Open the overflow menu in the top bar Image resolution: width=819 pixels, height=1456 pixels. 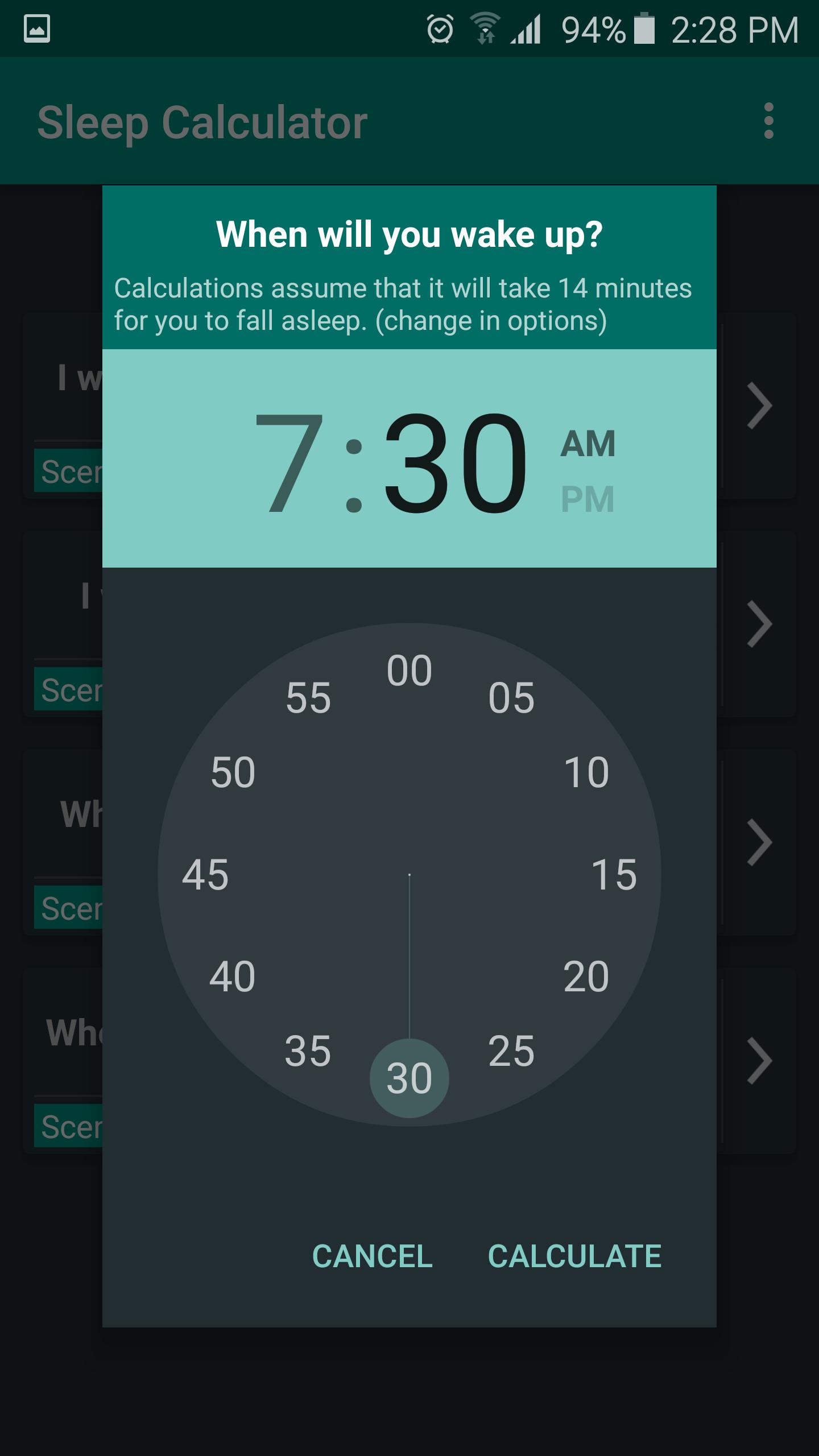(770, 120)
